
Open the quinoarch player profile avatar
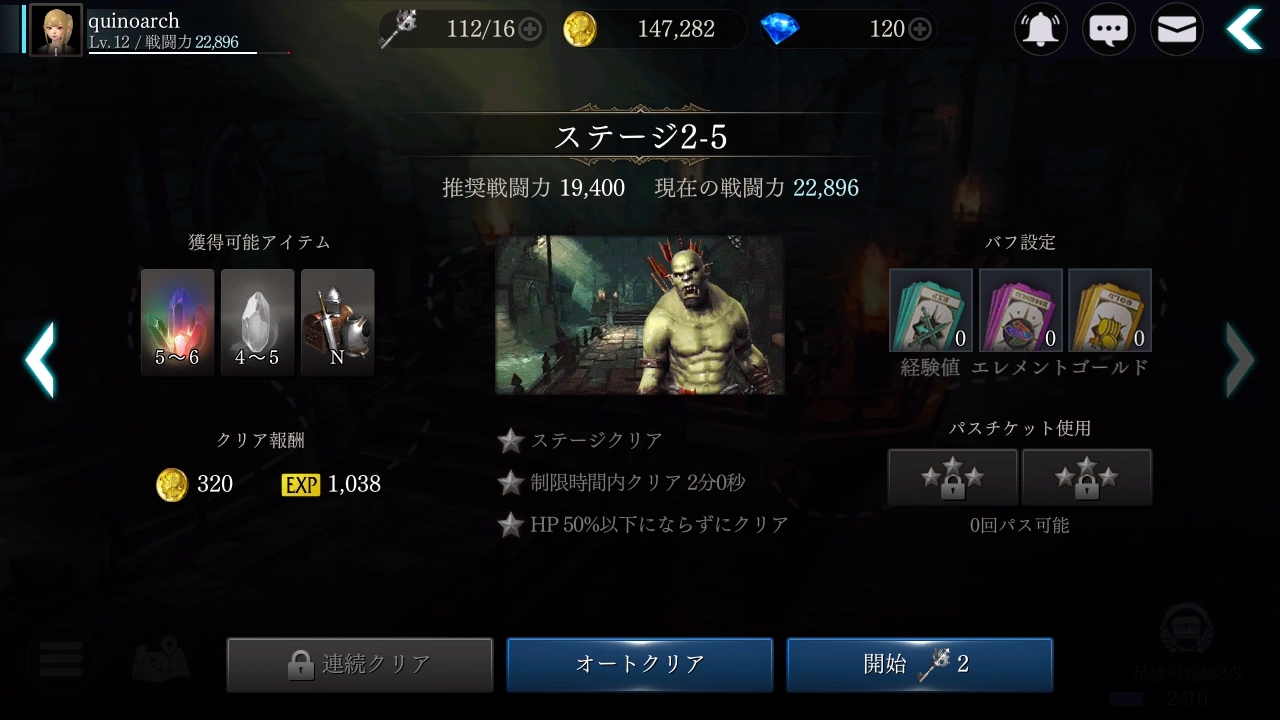point(56,30)
